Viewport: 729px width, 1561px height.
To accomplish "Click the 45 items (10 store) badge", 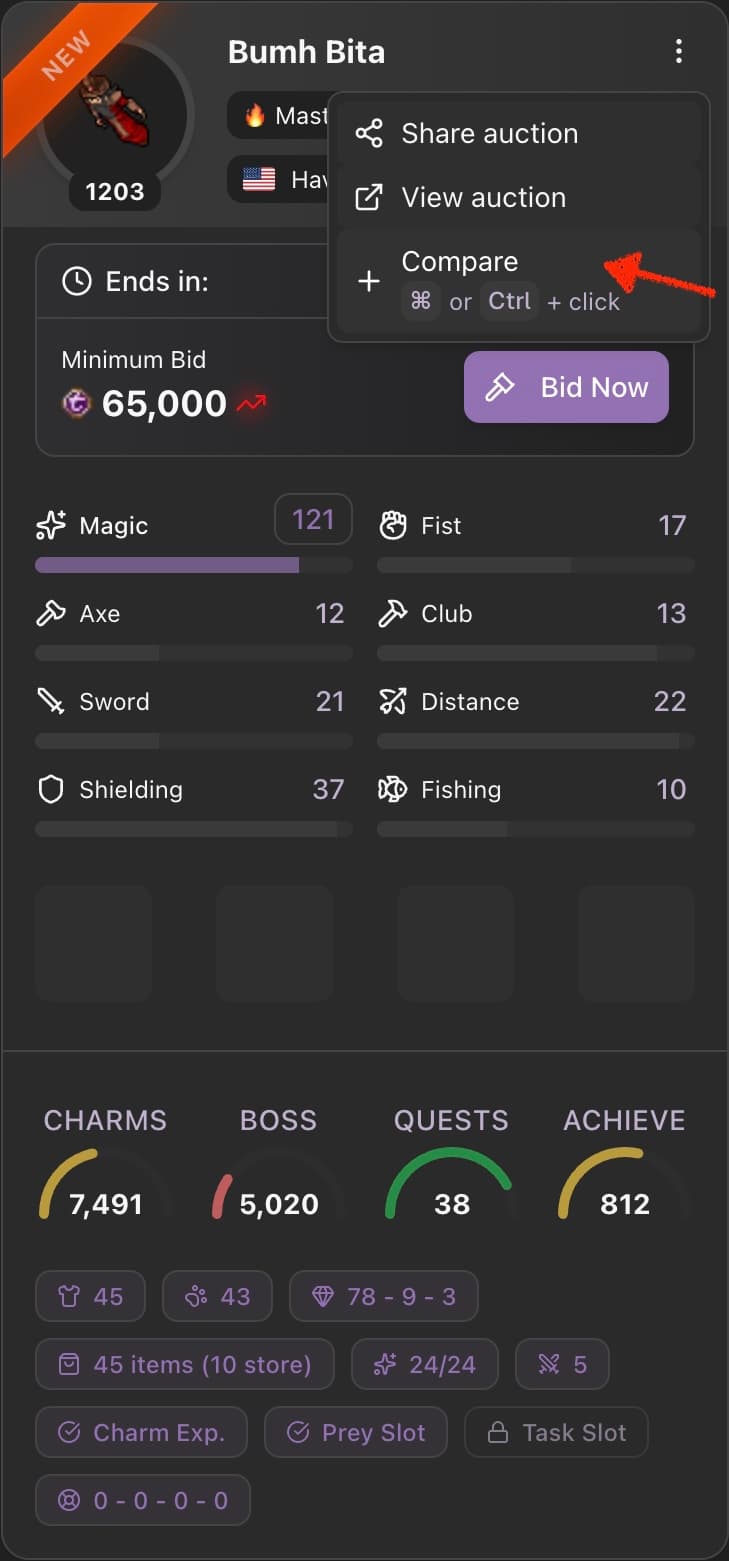I will pos(184,1364).
